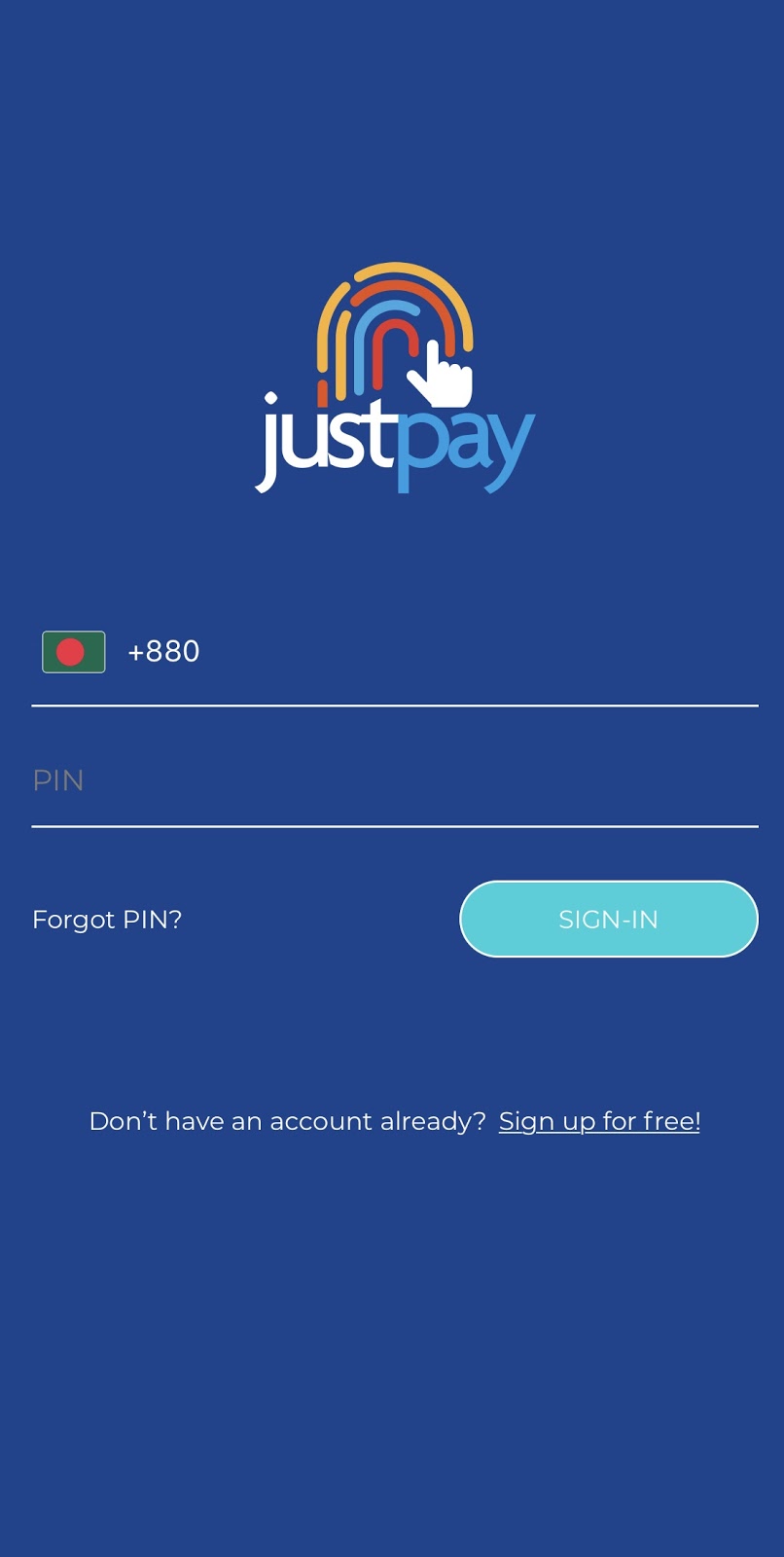Tap the SIGN-IN button
The height and width of the screenshot is (1557, 784).
tap(608, 920)
